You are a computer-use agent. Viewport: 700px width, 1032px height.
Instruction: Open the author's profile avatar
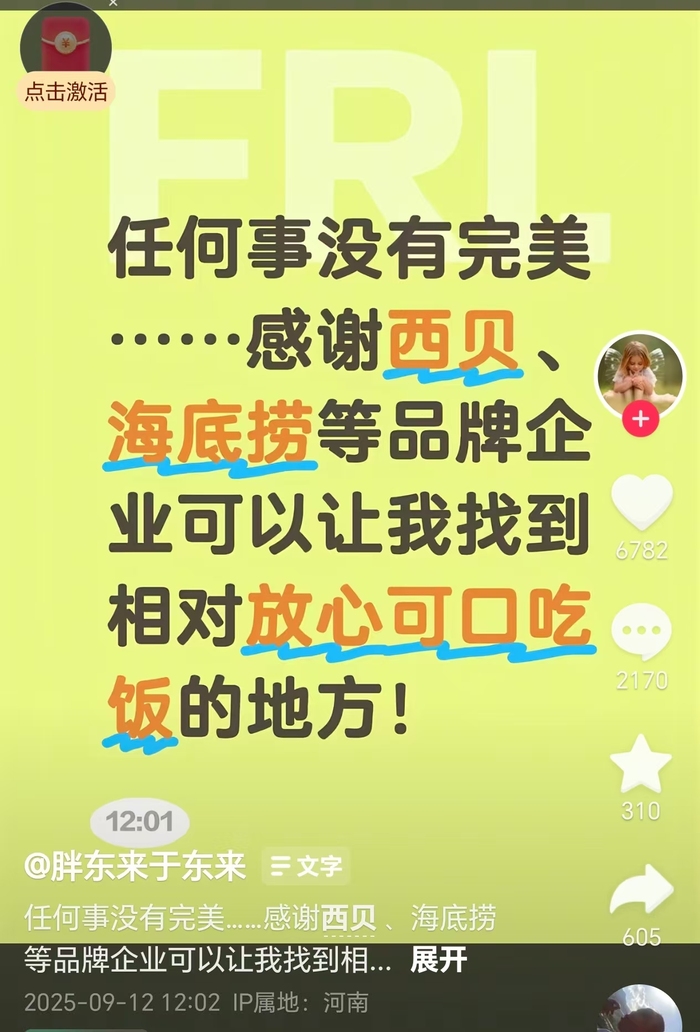pyautogui.click(x=640, y=376)
